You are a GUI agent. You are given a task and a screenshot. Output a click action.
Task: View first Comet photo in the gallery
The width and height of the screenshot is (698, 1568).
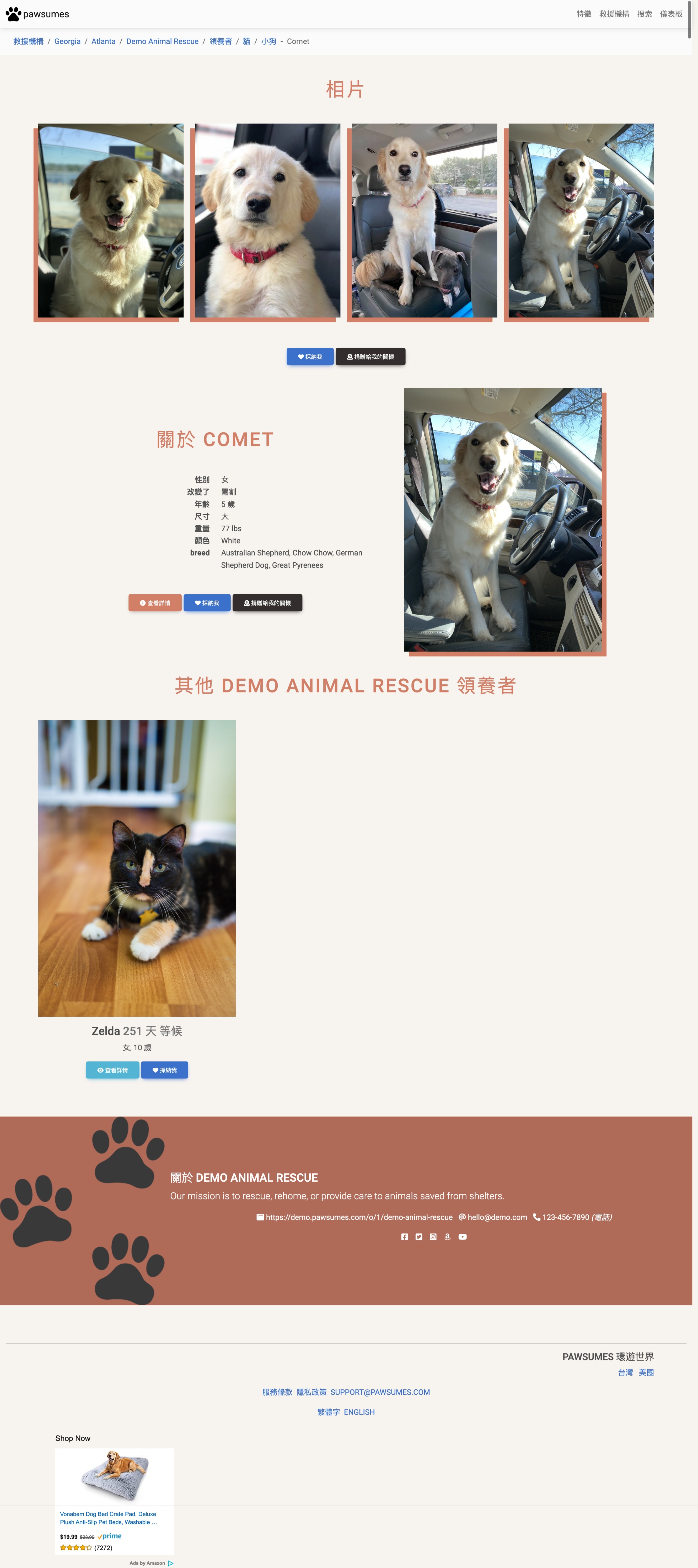[110, 220]
